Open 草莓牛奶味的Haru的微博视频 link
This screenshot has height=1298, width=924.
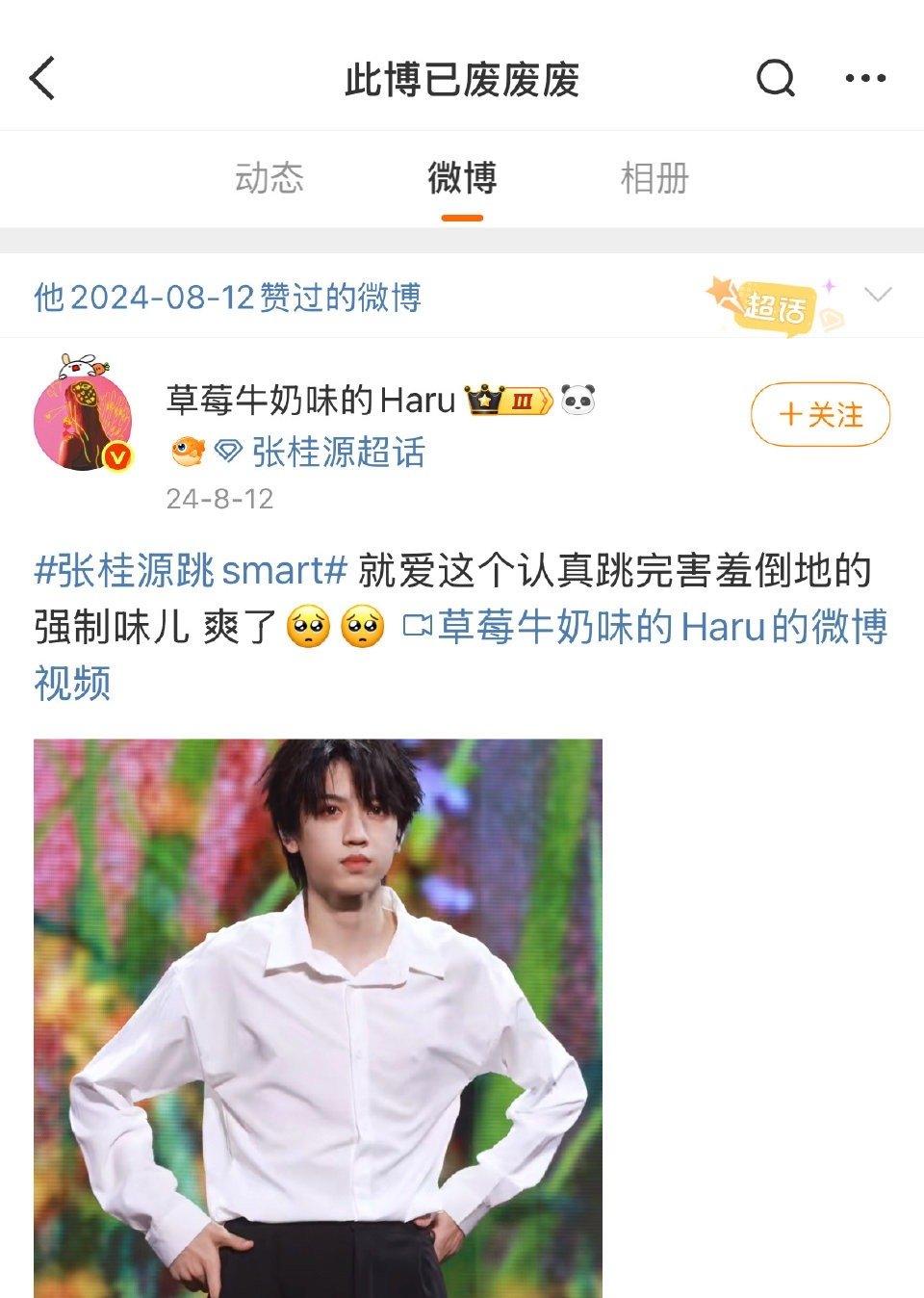point(645,628)
